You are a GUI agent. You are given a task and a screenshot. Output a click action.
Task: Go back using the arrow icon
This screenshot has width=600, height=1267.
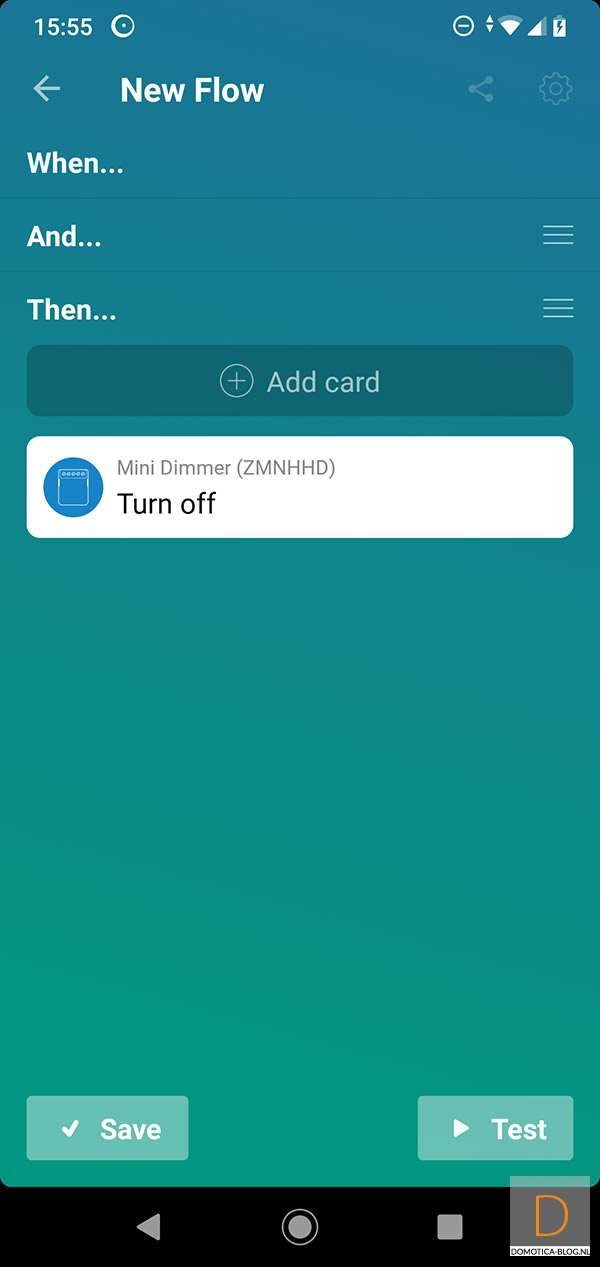pyautogui.click(x=47, y=89)
